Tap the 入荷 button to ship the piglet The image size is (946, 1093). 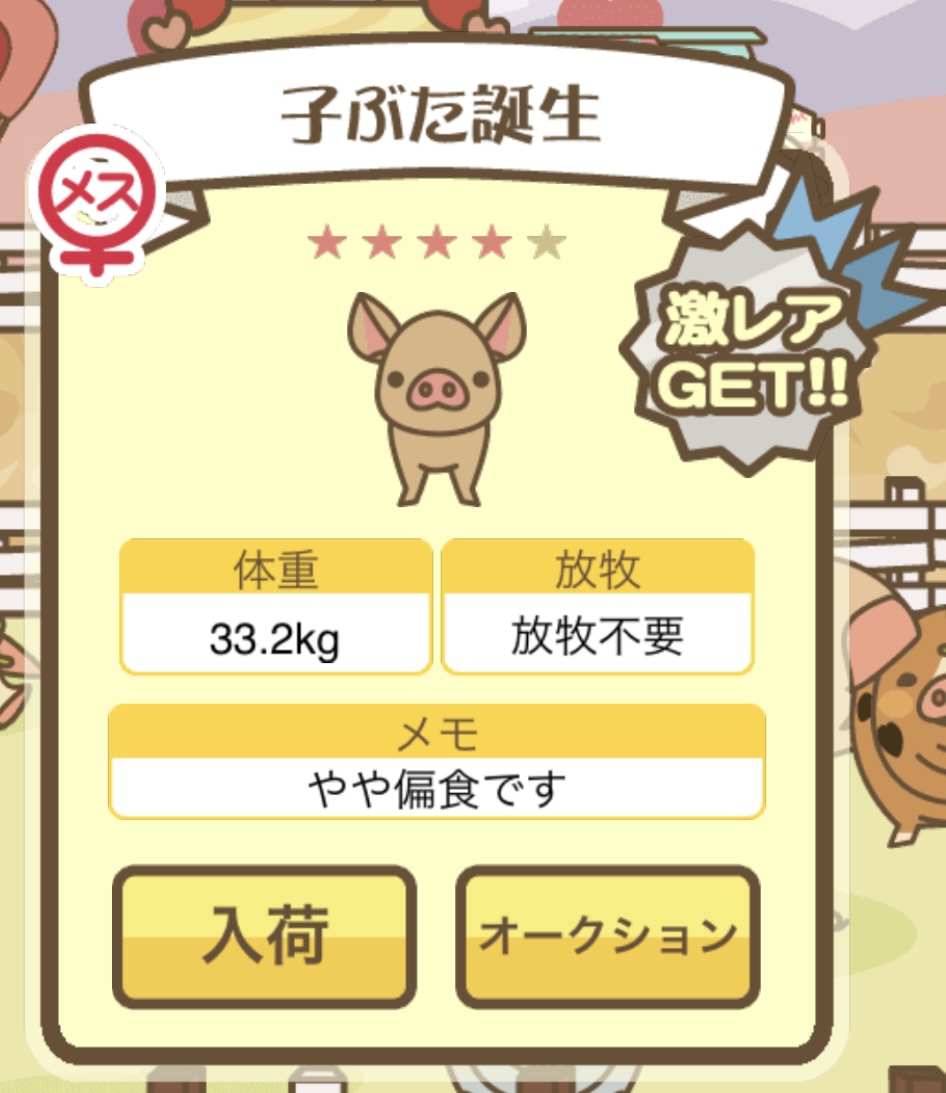(264, 937)
